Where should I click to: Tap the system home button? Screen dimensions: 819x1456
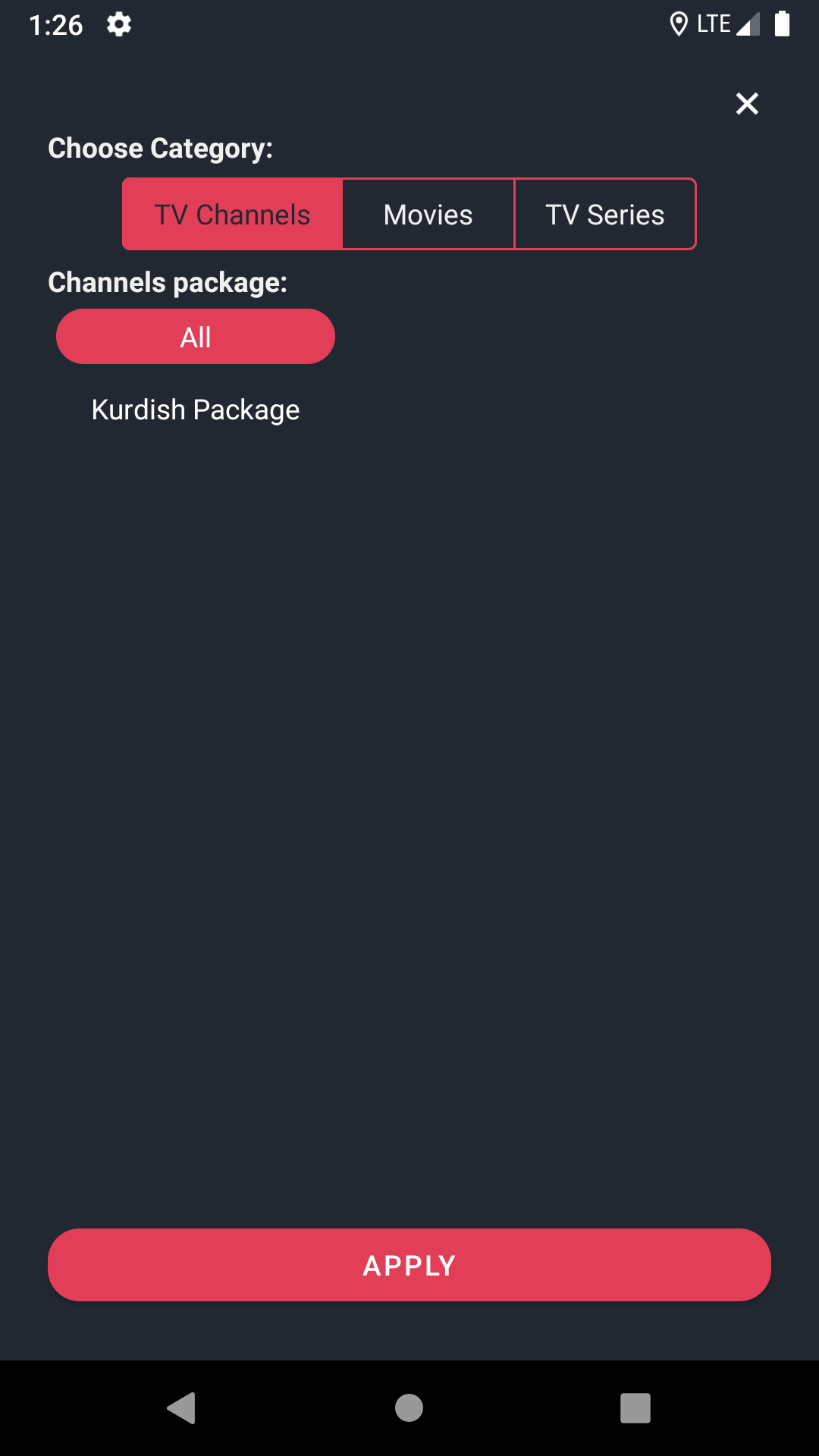[x=409, y=1408]
